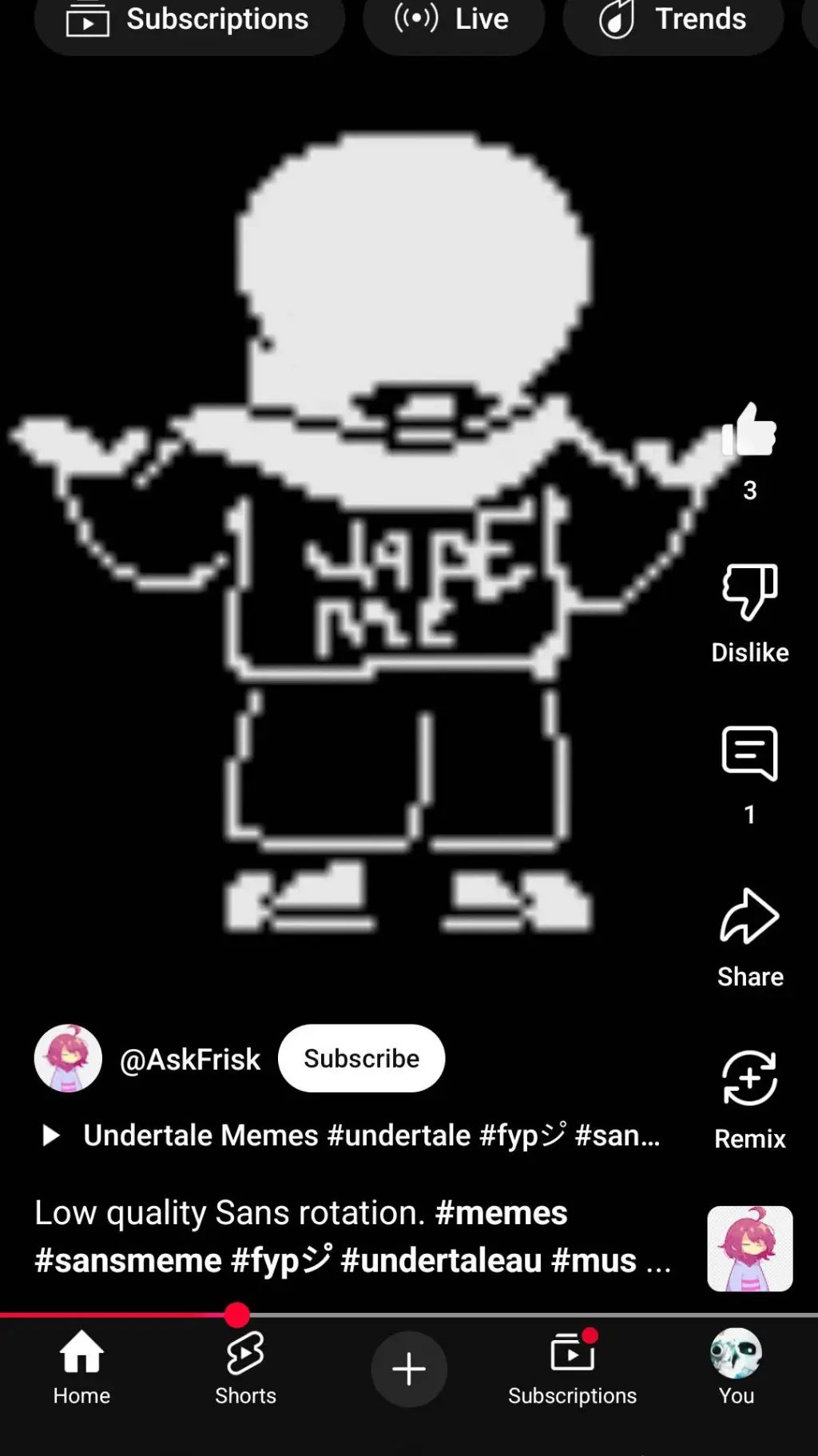Image resolution: width=818 pixels, height=1456 pixels.
Task: Tap the #memes hashtag
Action: coord(501,1213)
